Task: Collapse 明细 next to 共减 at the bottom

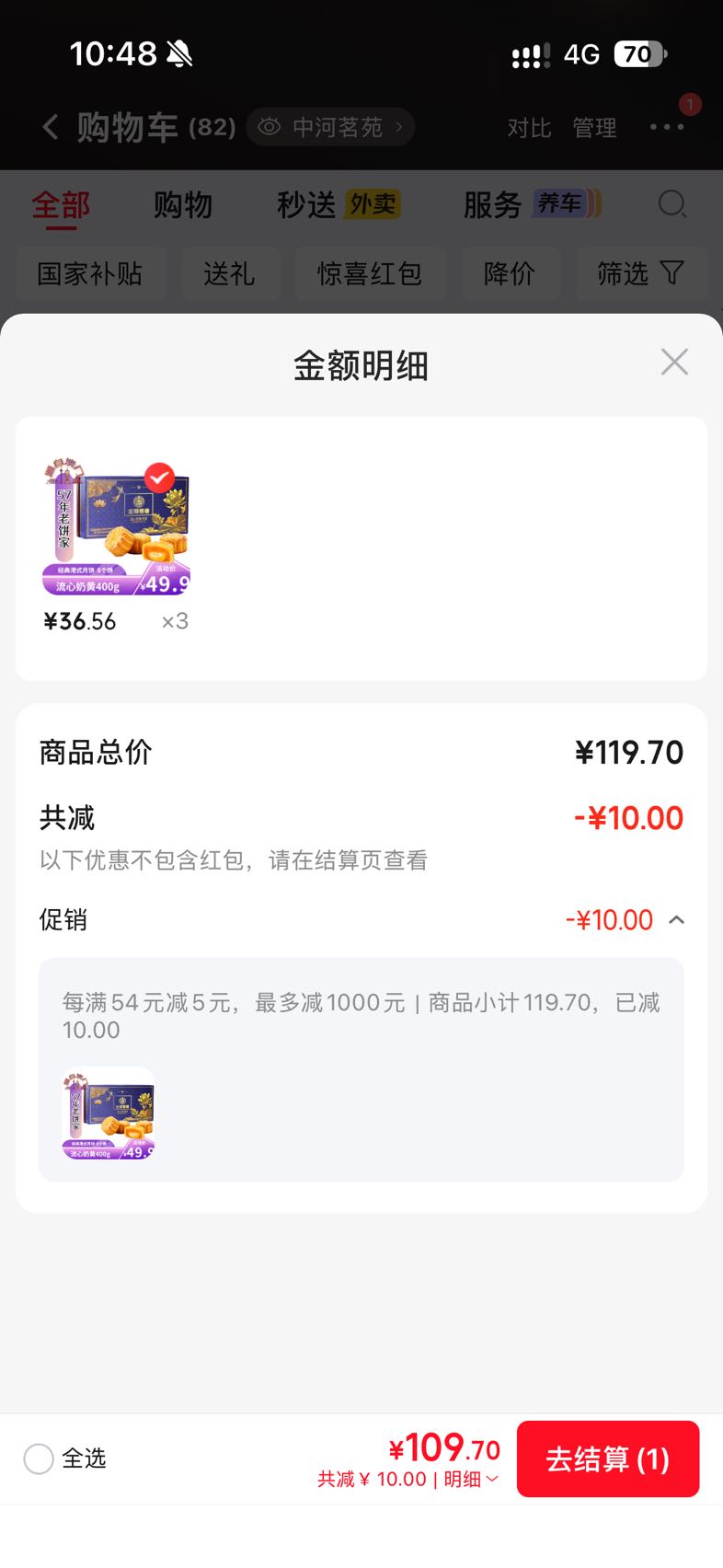Action: (x=472, y=1479)
